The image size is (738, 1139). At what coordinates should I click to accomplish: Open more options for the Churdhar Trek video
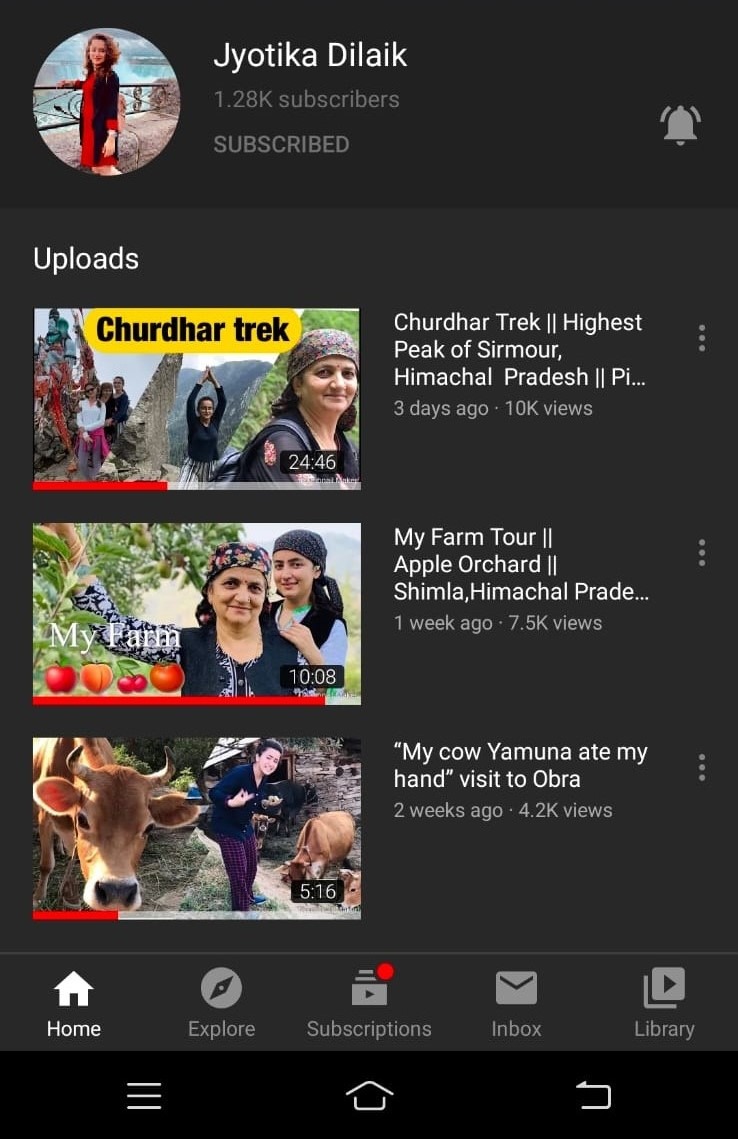(702, 338)
